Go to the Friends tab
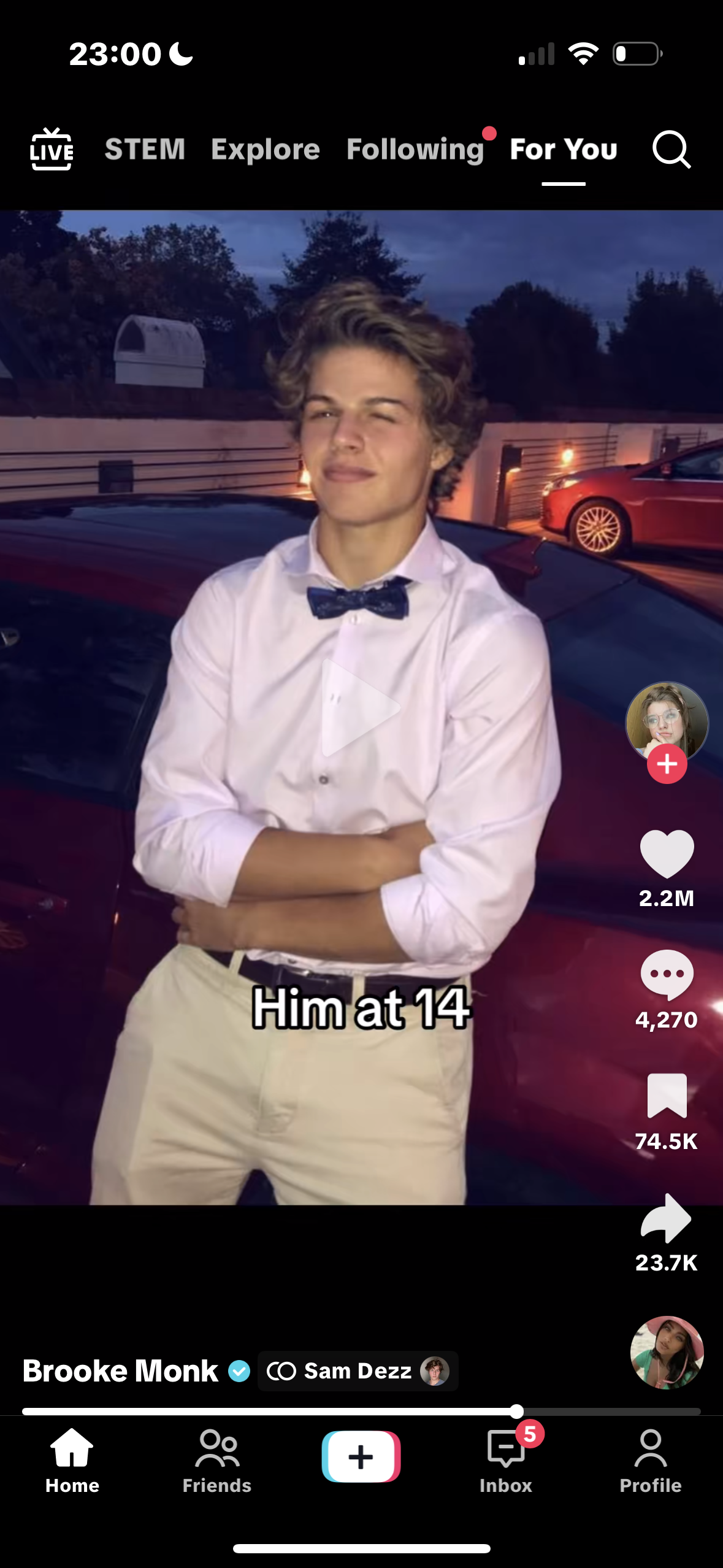This screenshot has height=1568, width=723. [x=216, y=1460]
